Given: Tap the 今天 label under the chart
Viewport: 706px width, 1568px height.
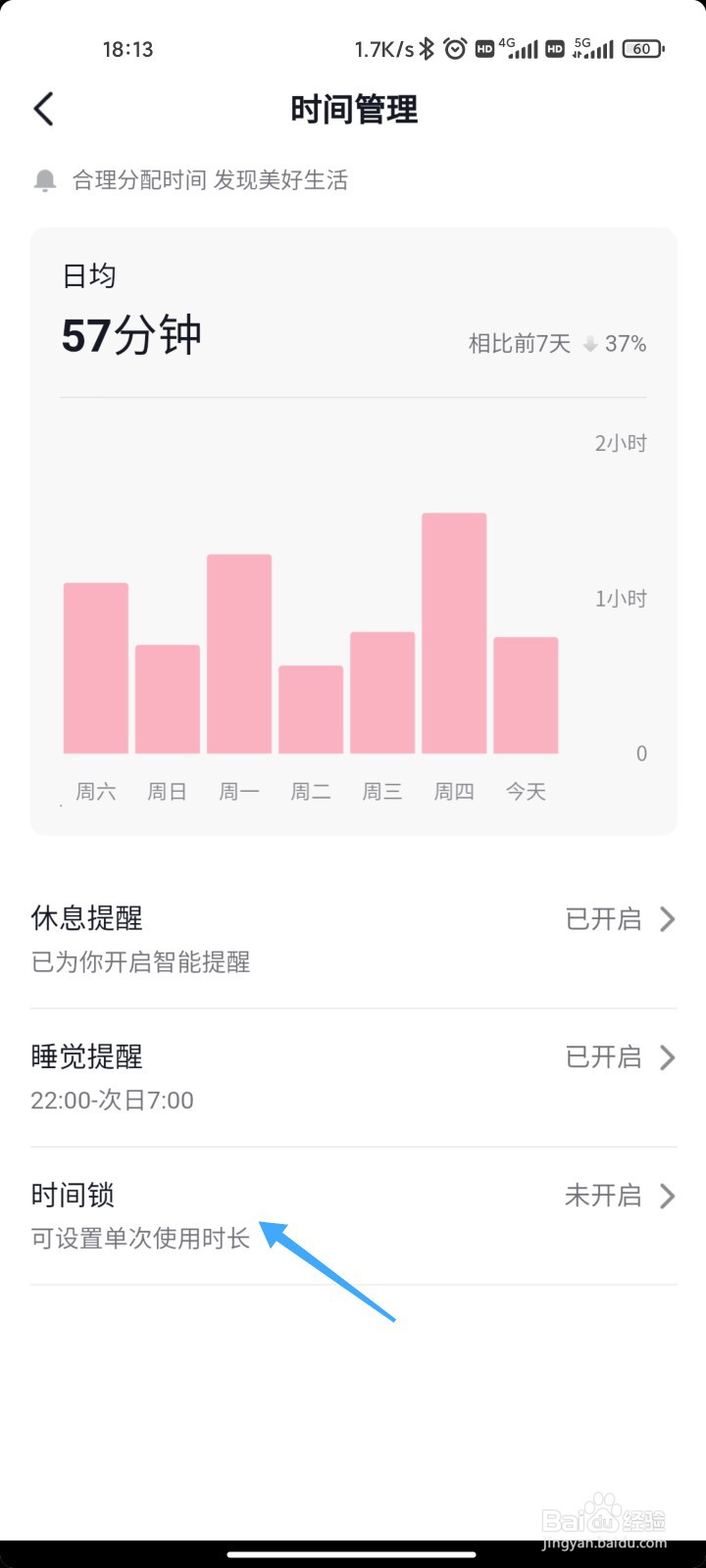Looking at the screenshot, I should (526, 791).
